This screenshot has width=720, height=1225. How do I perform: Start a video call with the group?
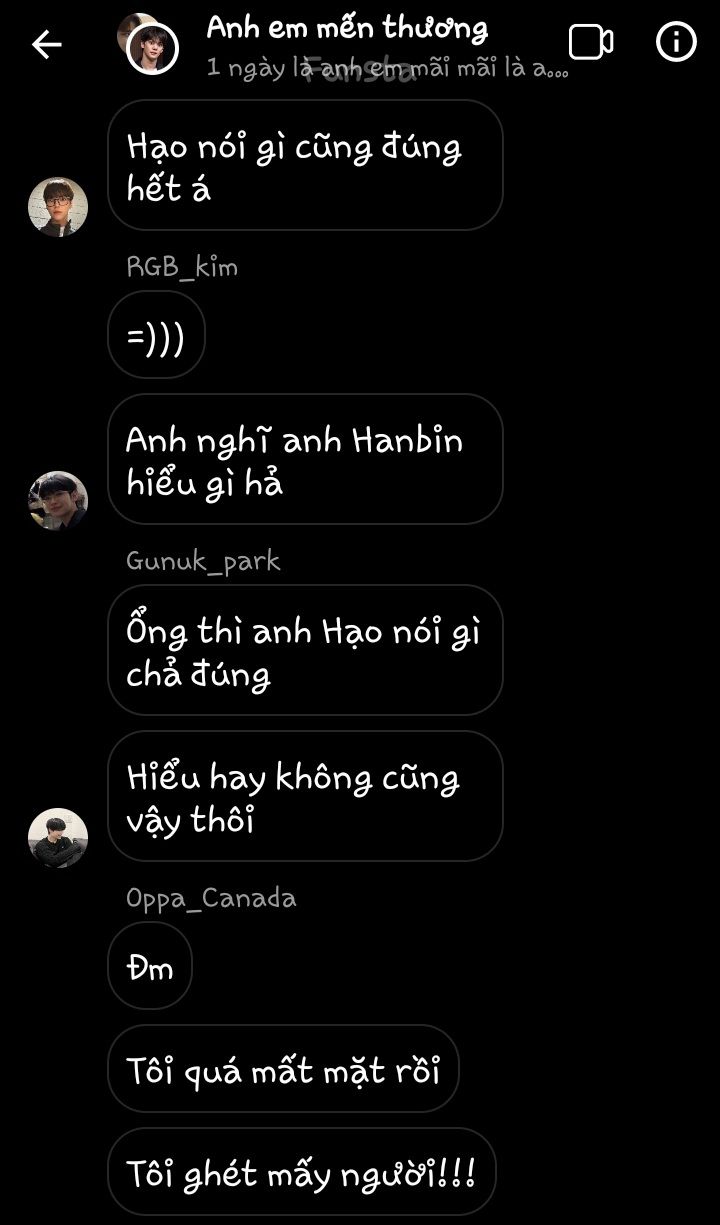click(x=591, y=43)
